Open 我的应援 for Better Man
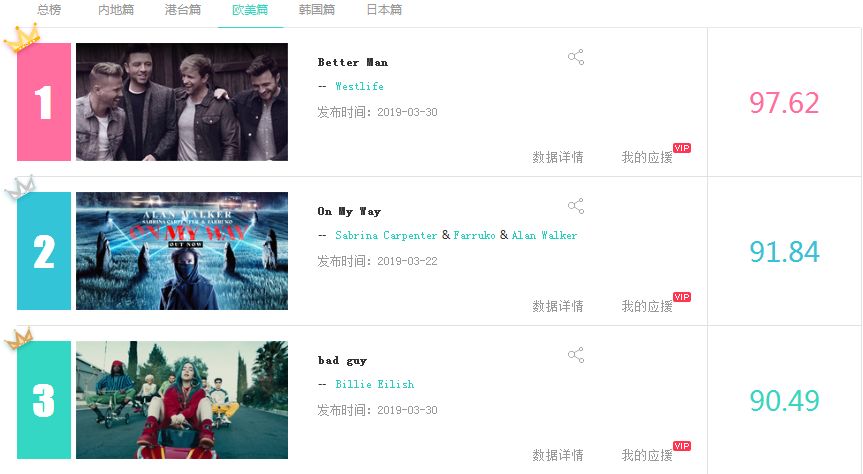863x474 pixels. [x=647, y=157]
